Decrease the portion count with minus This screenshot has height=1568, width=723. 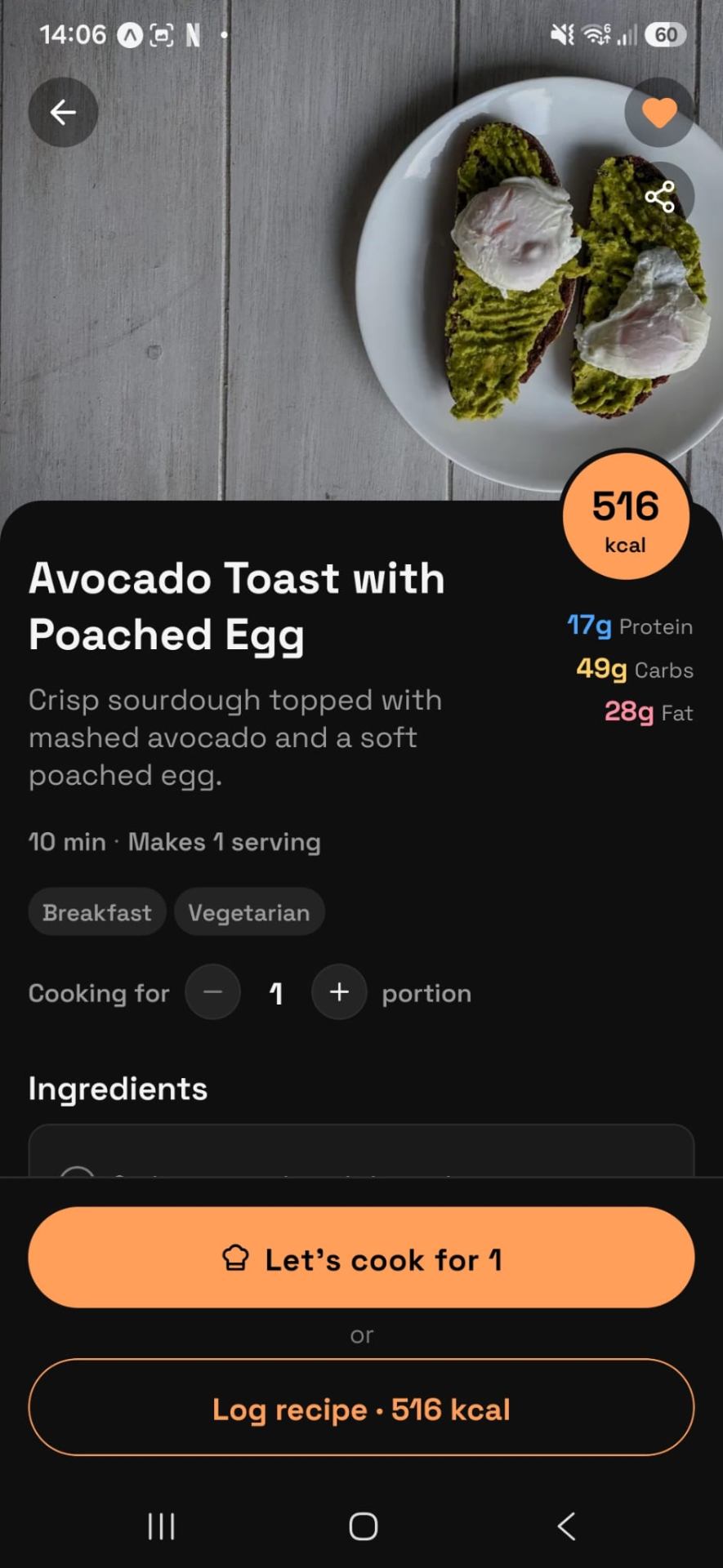click(212, 992)
